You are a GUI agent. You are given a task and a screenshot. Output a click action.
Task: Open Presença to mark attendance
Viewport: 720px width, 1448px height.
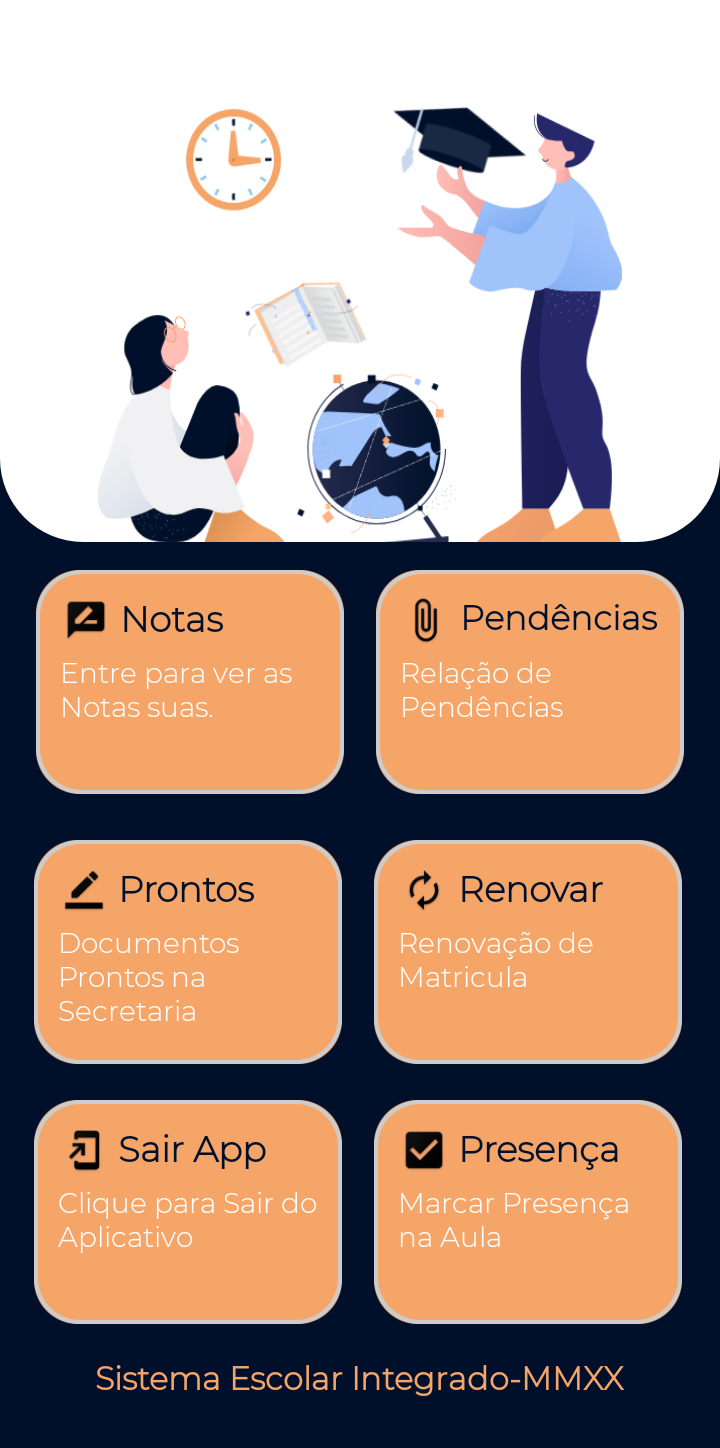tap(528, 1212)
